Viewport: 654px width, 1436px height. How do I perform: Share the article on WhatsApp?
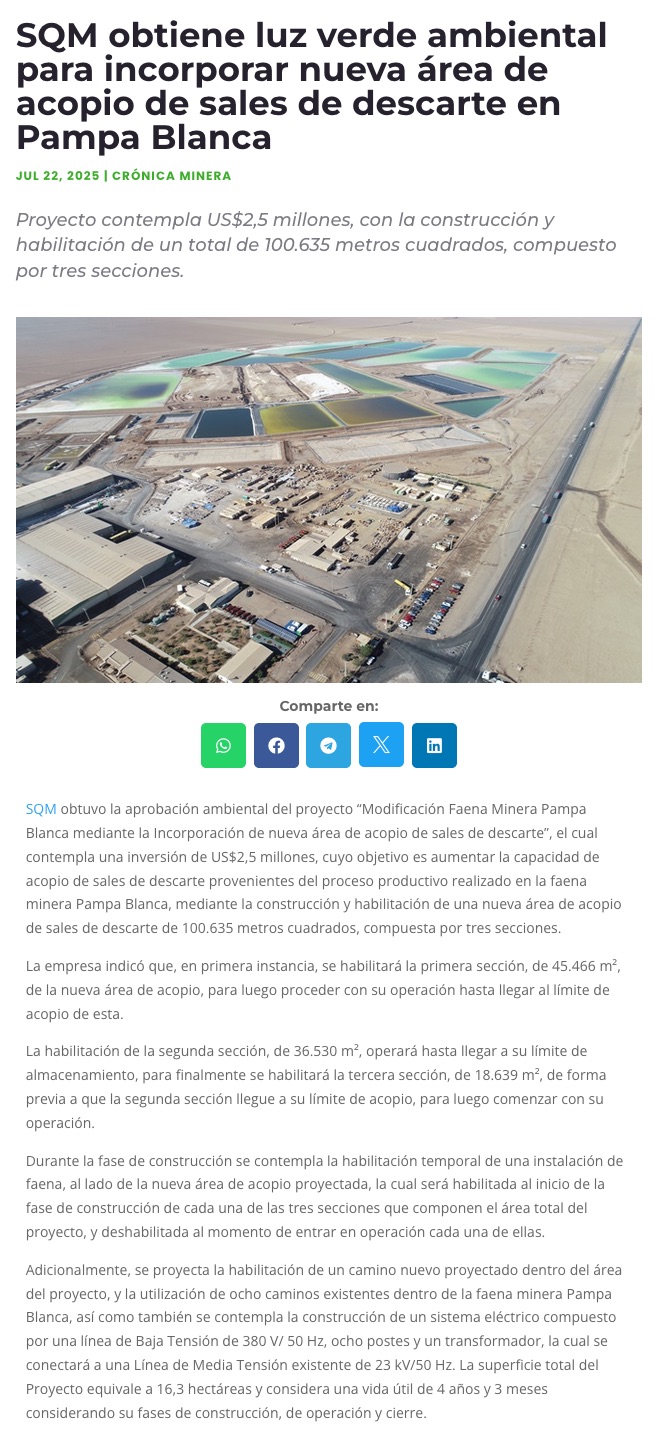(x=223, y=745)
